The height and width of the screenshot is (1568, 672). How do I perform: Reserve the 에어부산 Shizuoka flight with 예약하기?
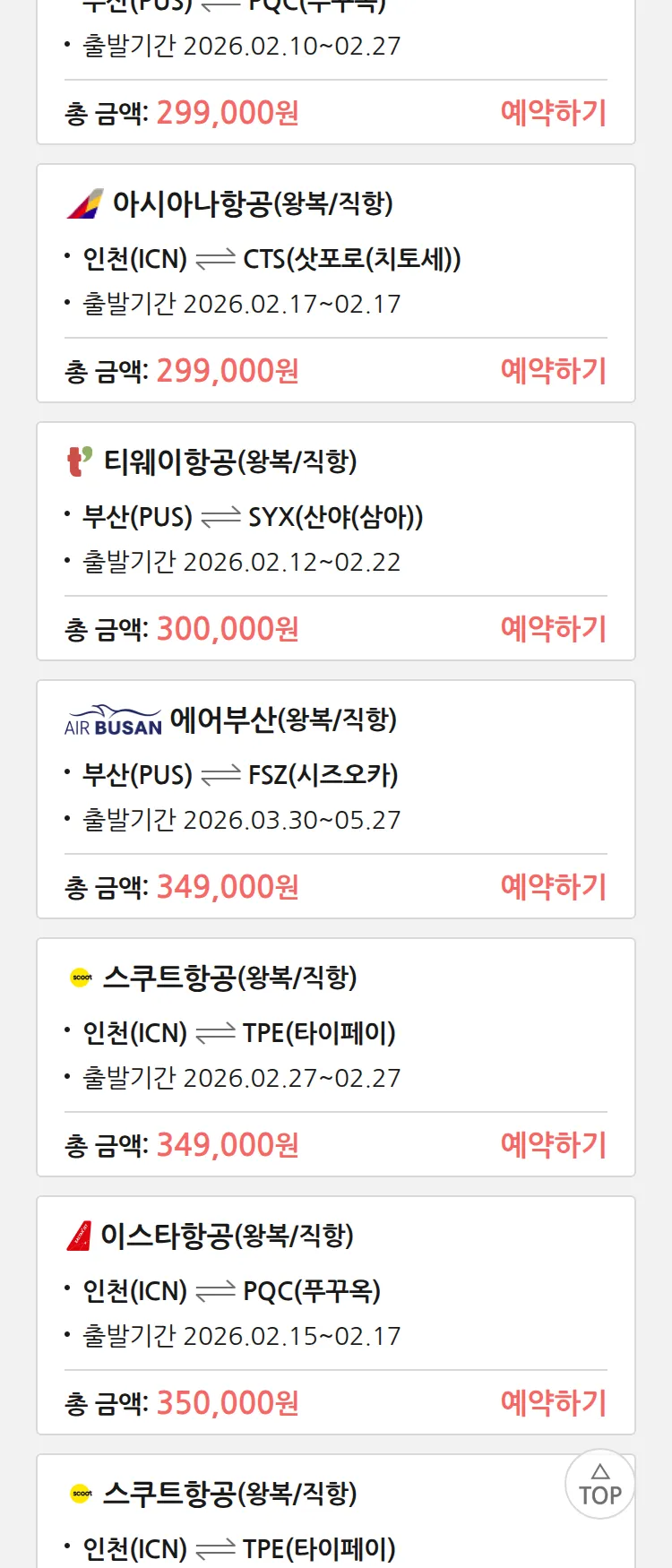tap(553, 887)
